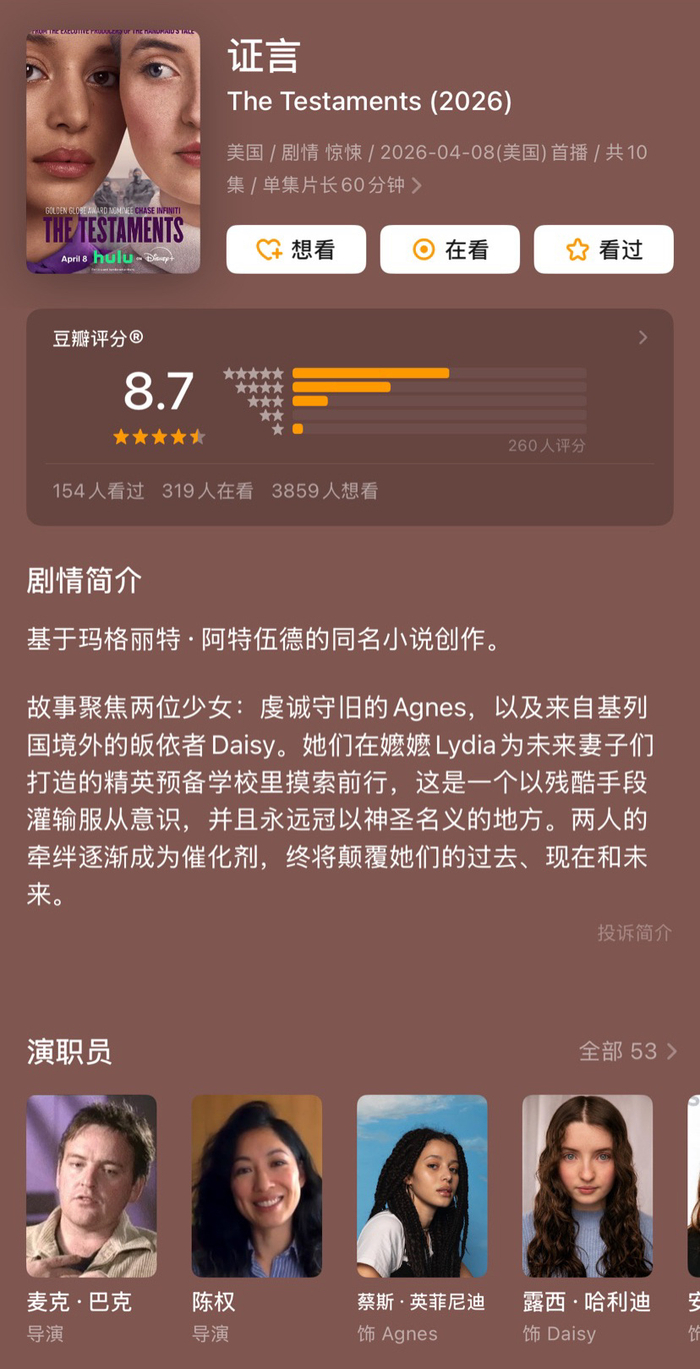This screenshot has width=700, height=1369.
Task: Open the 豆瓣评分 rating details
Action: 642,338
